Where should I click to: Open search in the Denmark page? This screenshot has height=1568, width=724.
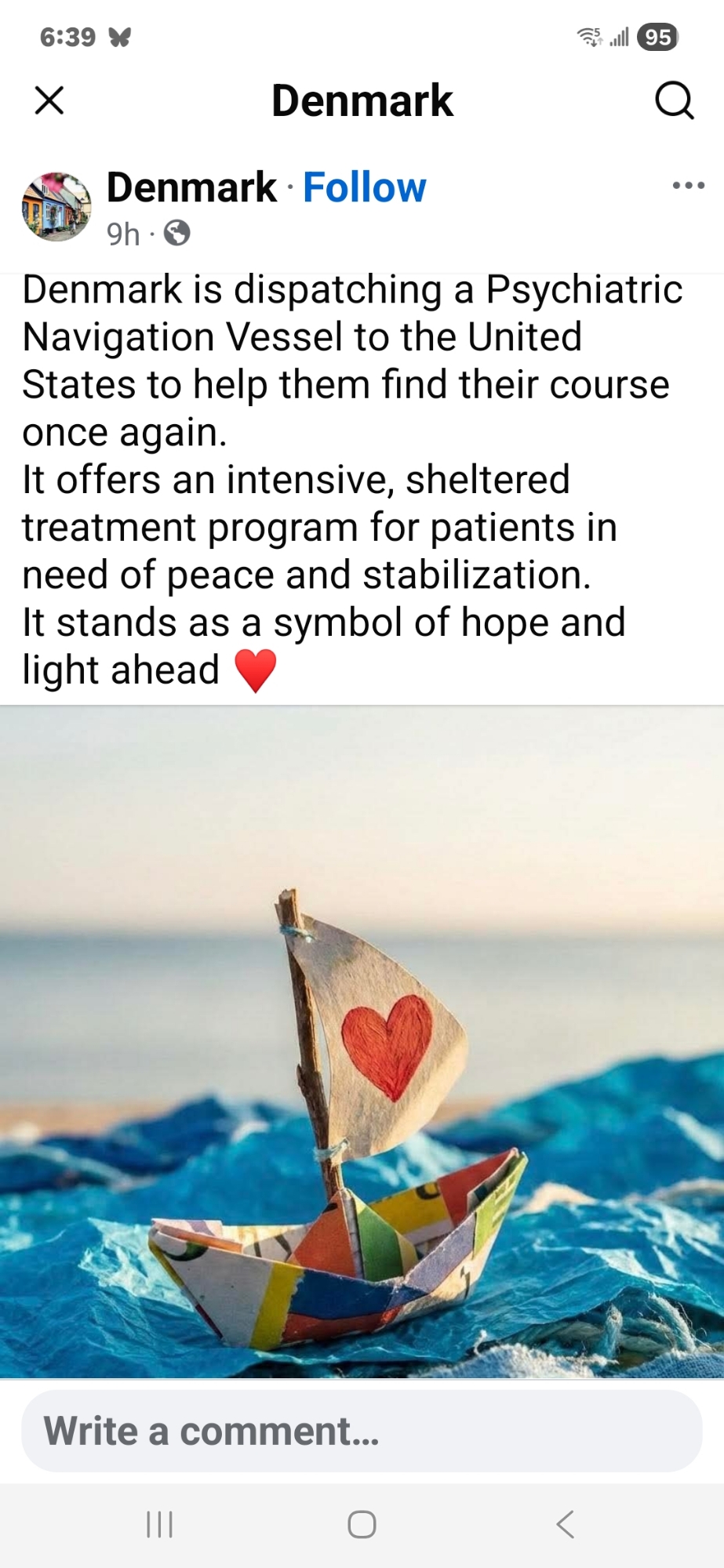674,100
